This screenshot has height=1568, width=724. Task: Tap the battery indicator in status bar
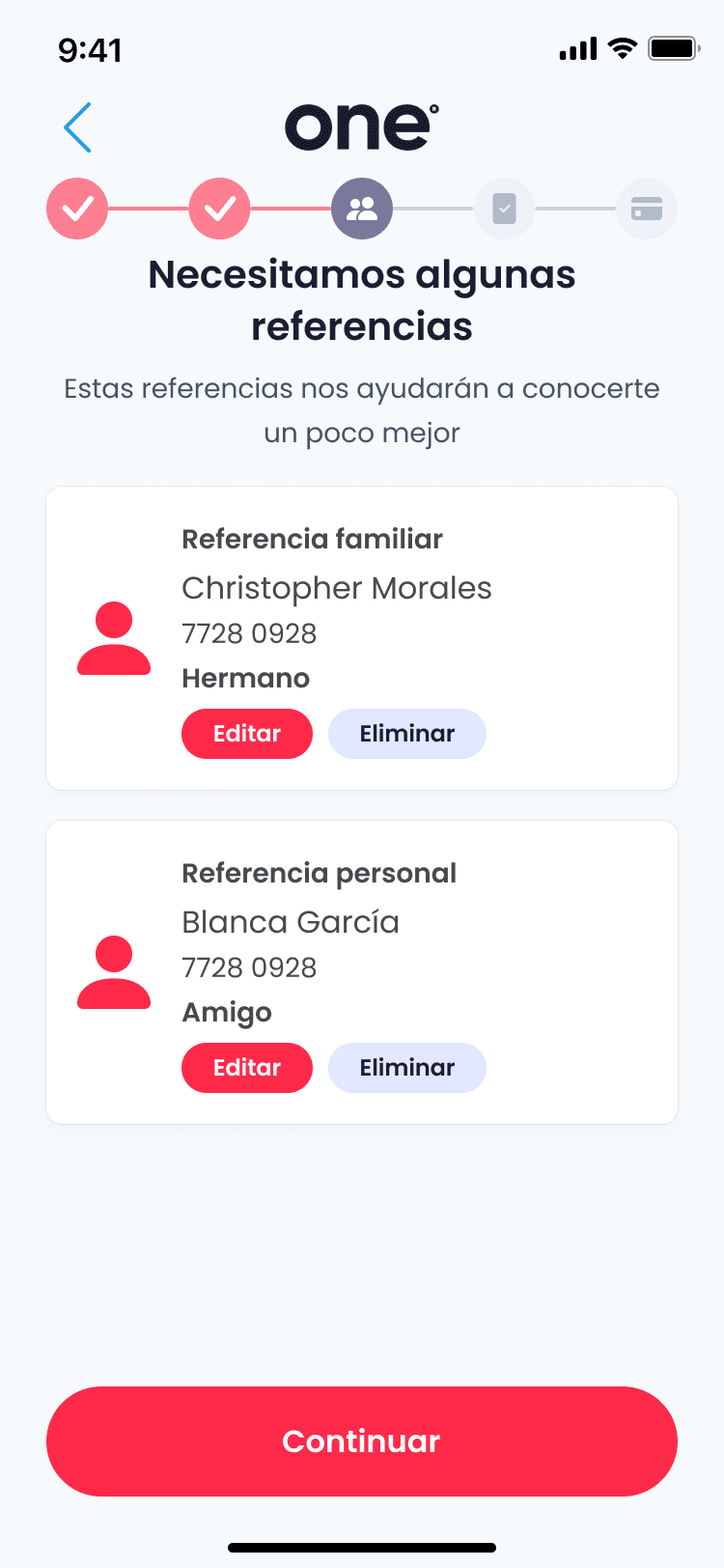click(672, 46)
